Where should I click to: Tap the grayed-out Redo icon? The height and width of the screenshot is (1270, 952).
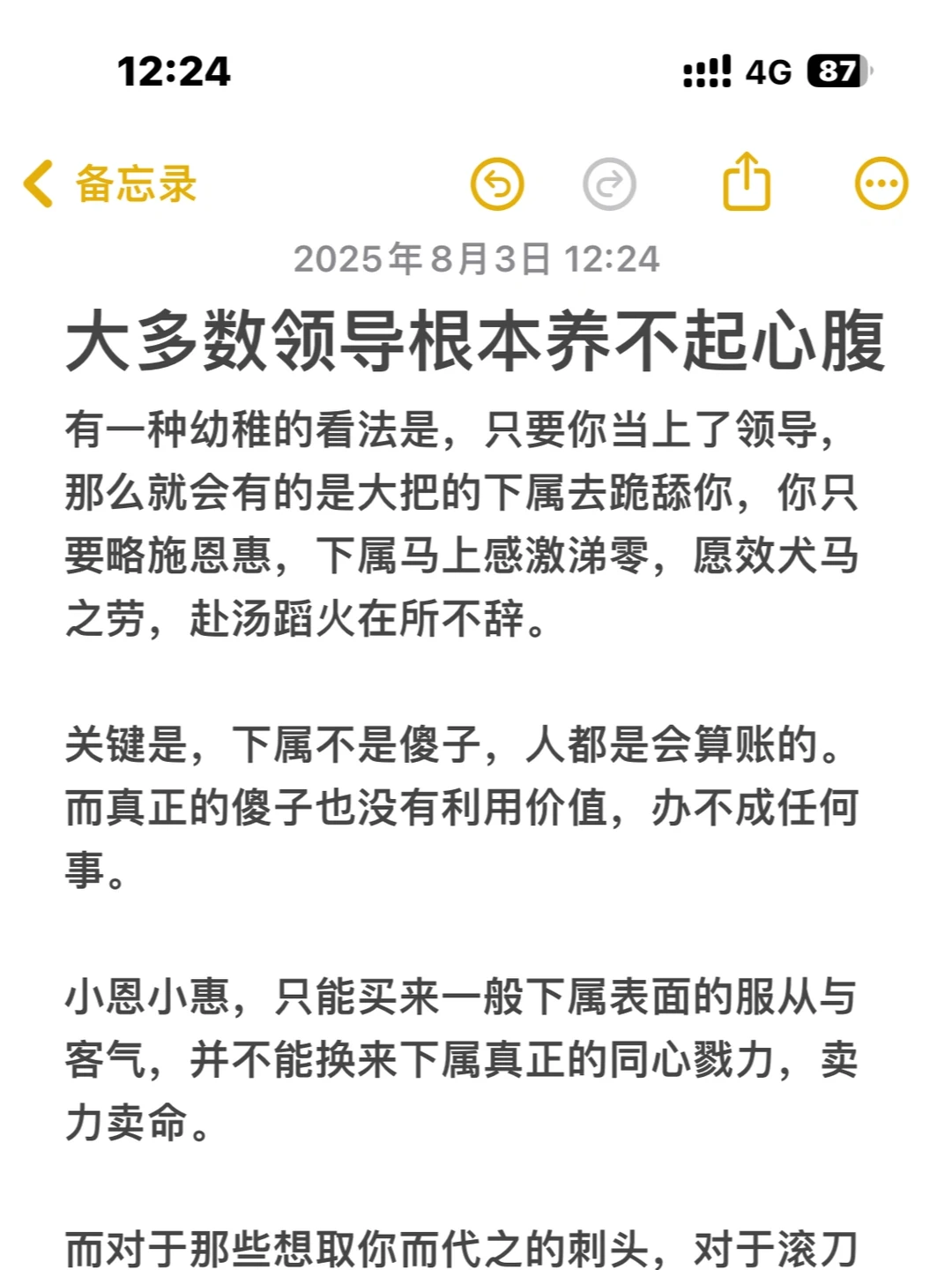(x=608, y=183)
